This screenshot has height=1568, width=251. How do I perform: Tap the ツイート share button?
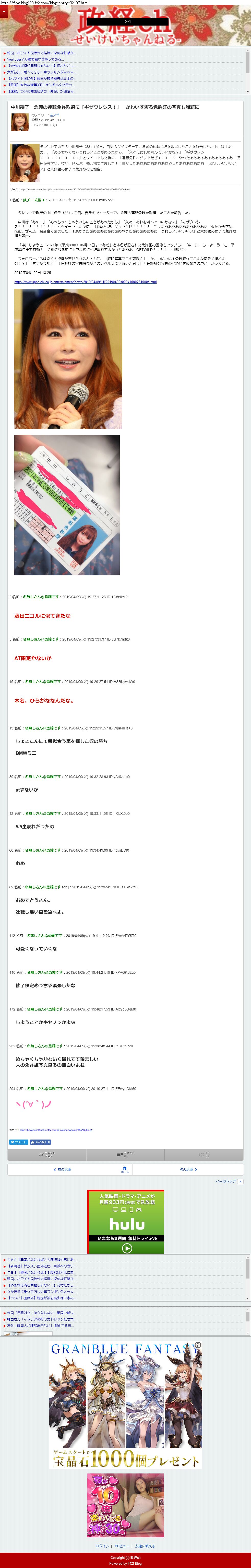click(18, 1142)
